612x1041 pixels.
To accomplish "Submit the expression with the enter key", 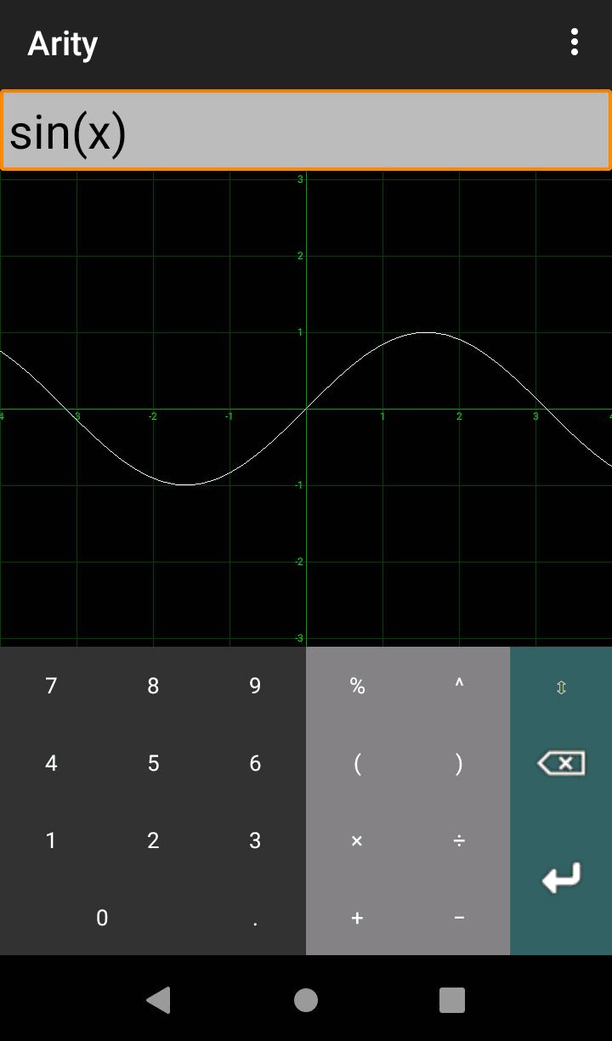I will point(561,879).
